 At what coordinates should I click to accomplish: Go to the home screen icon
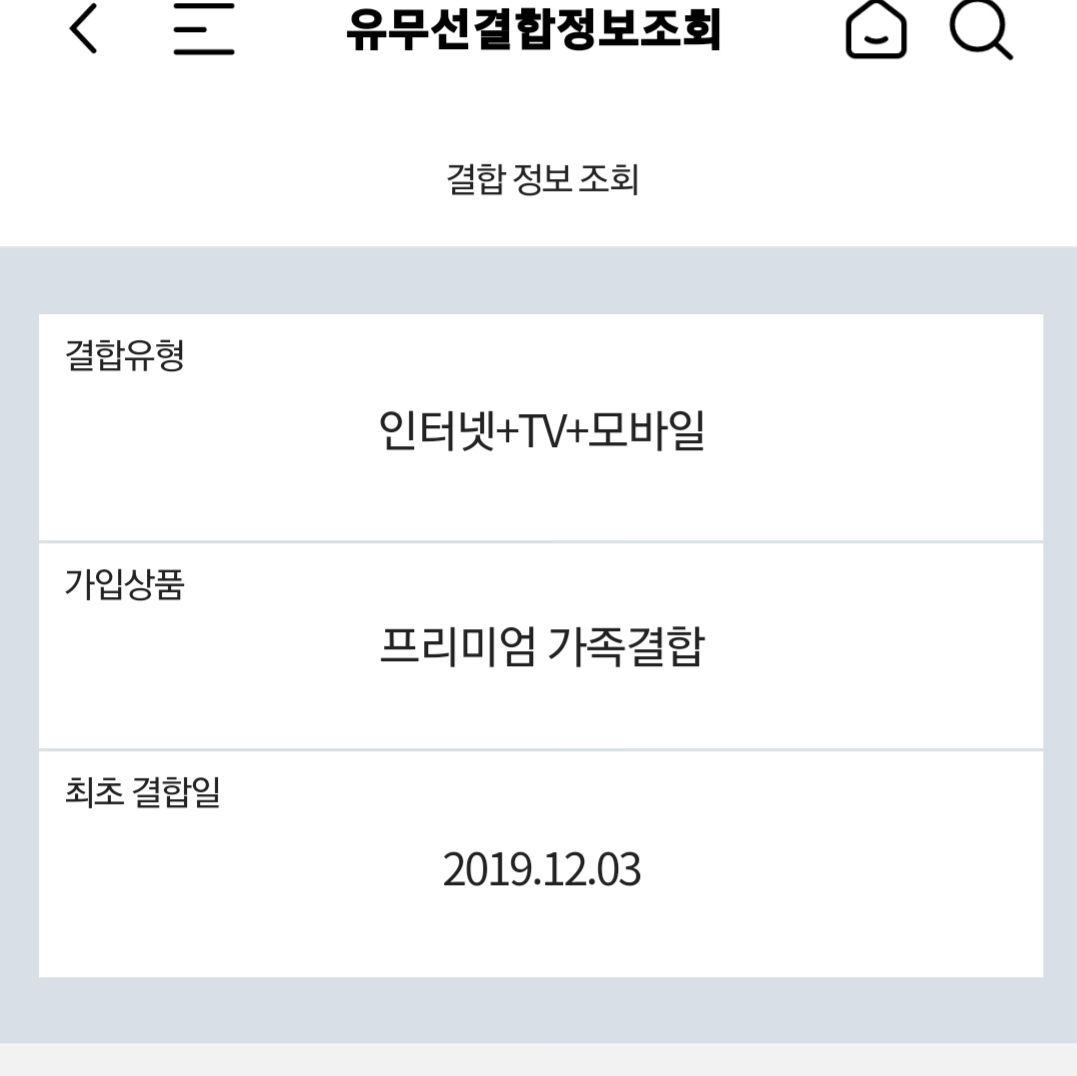coord(876,30)
